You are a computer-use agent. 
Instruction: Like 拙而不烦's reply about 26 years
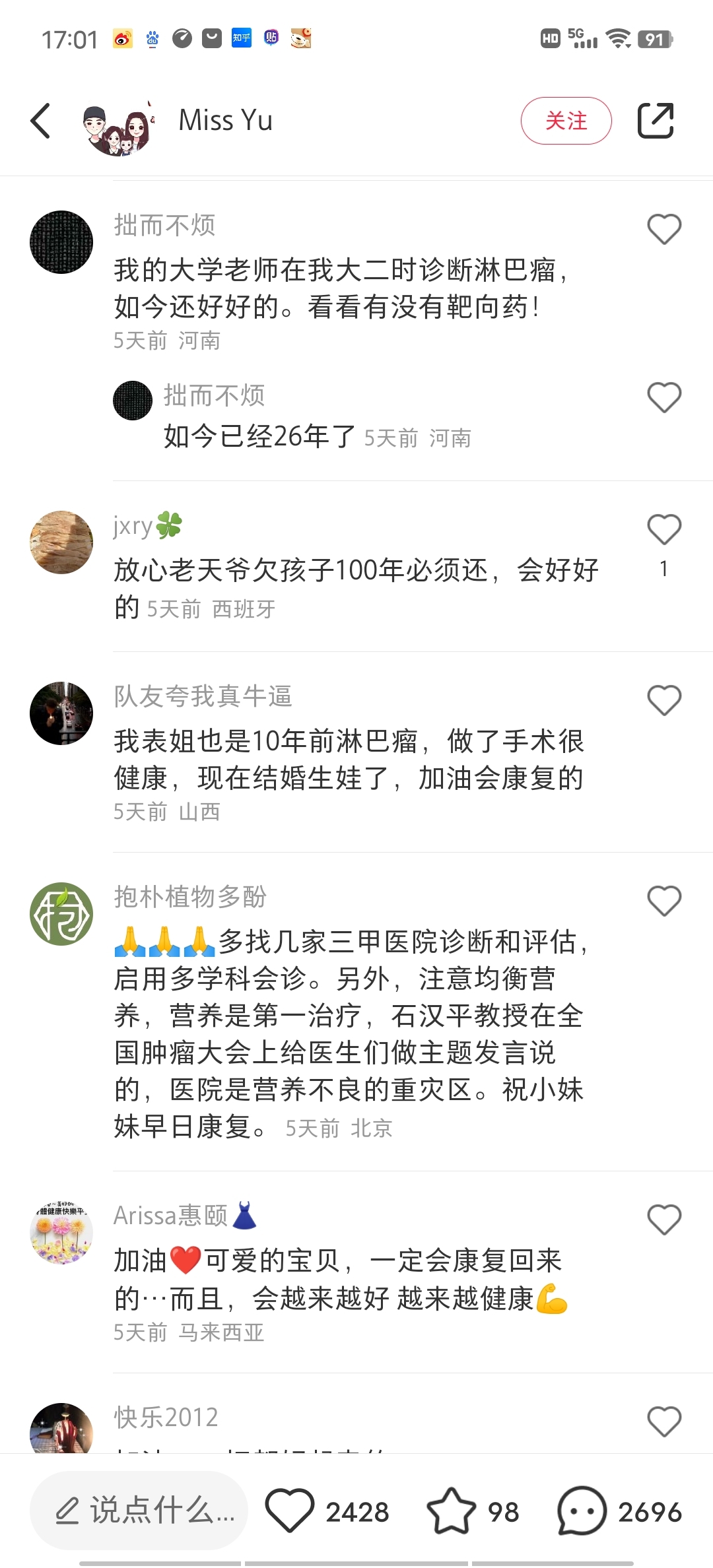click(x=663, y=398)
